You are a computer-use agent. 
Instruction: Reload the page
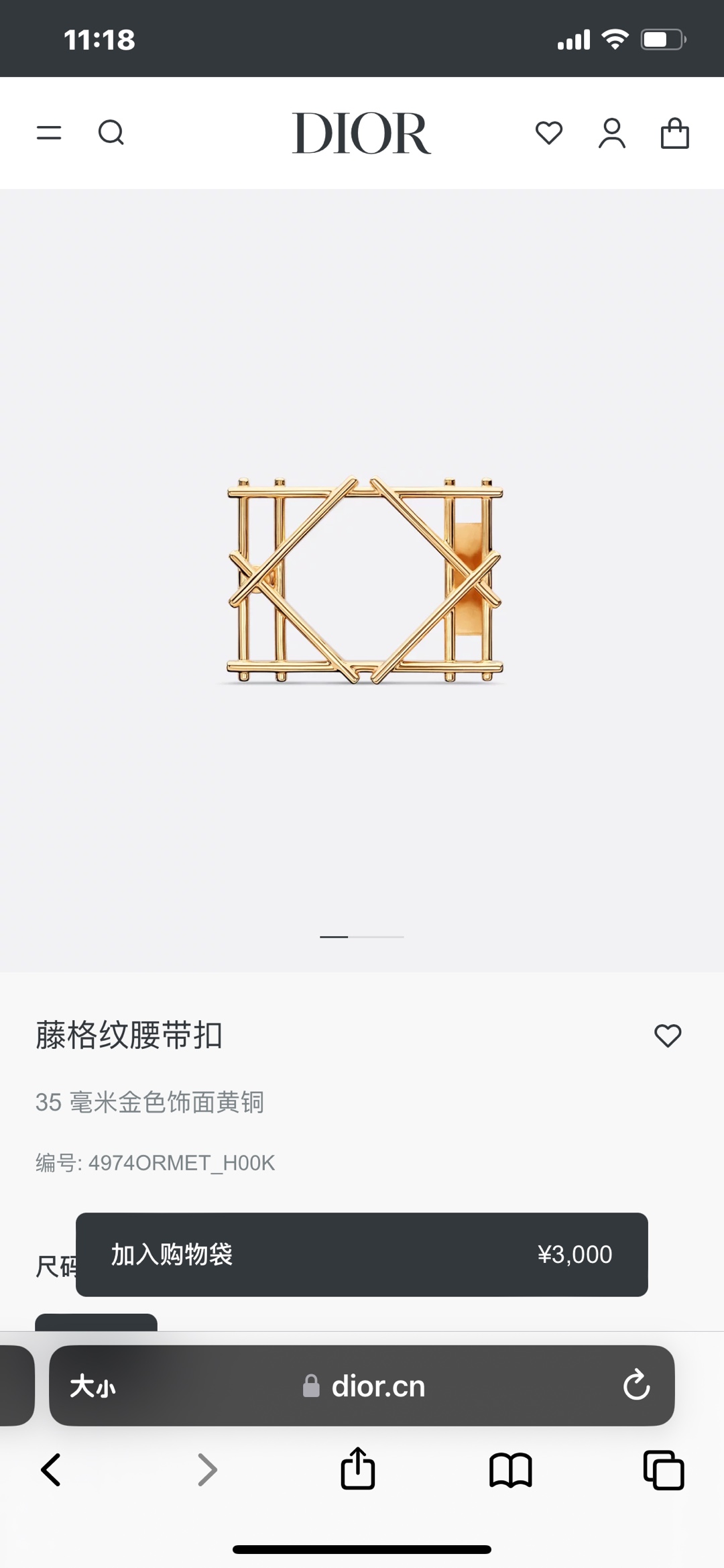tap(636, 1386)
